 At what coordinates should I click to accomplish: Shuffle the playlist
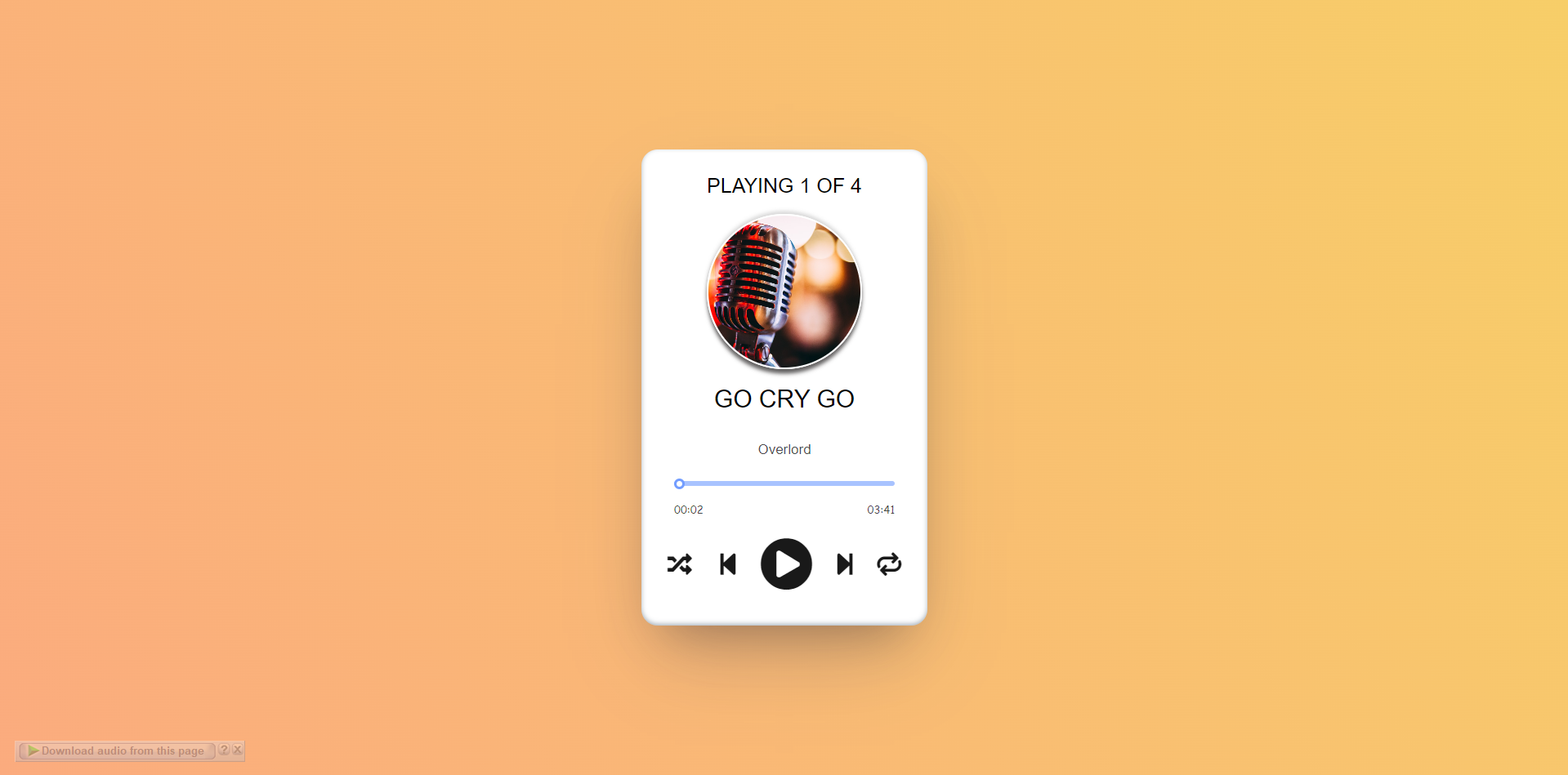[x=679, y=564]
